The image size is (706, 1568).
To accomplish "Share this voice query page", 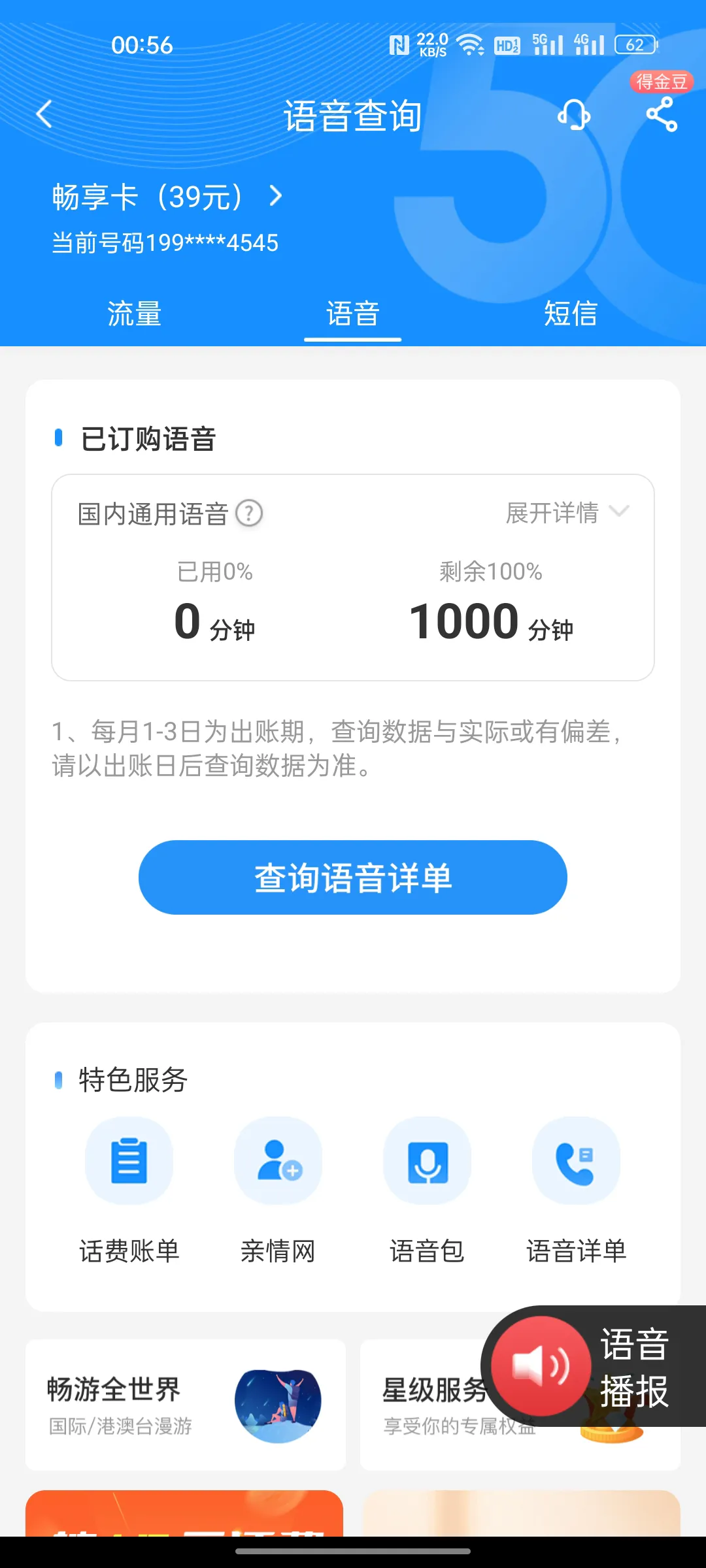I will coord(662,115).
